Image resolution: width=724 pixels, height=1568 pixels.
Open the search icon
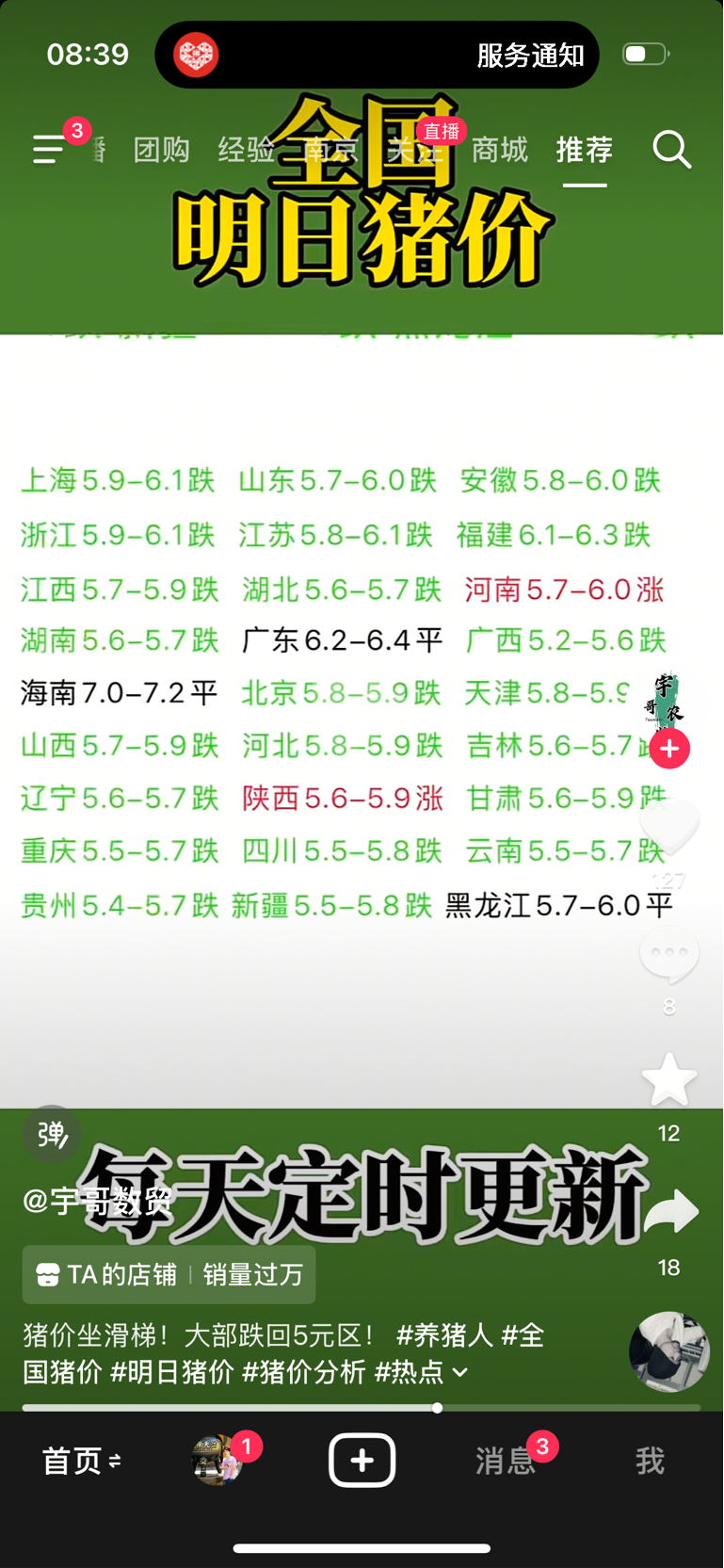click(671, 150)
